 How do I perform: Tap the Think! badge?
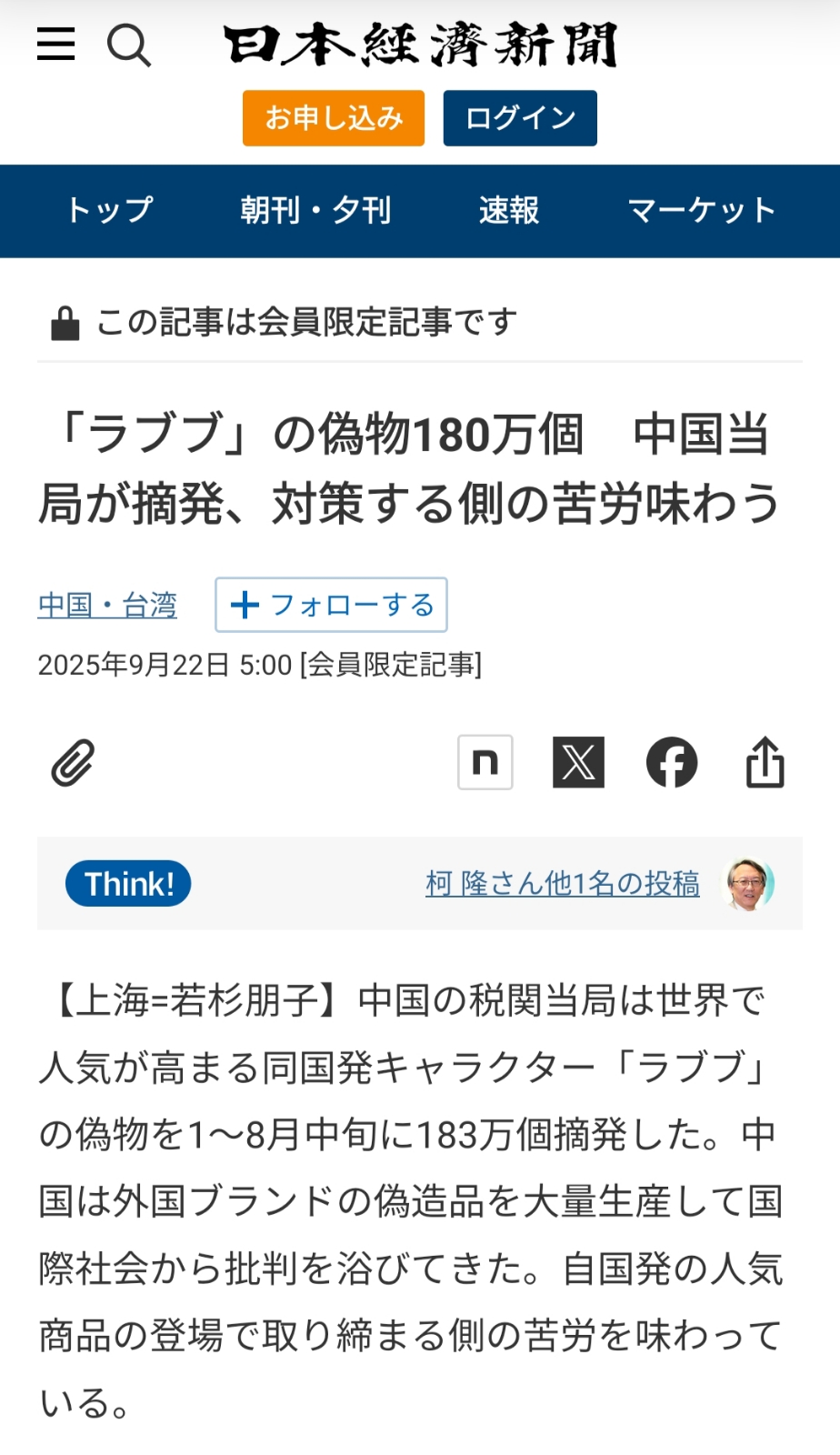pyautogui.click(x=128, y=883)
